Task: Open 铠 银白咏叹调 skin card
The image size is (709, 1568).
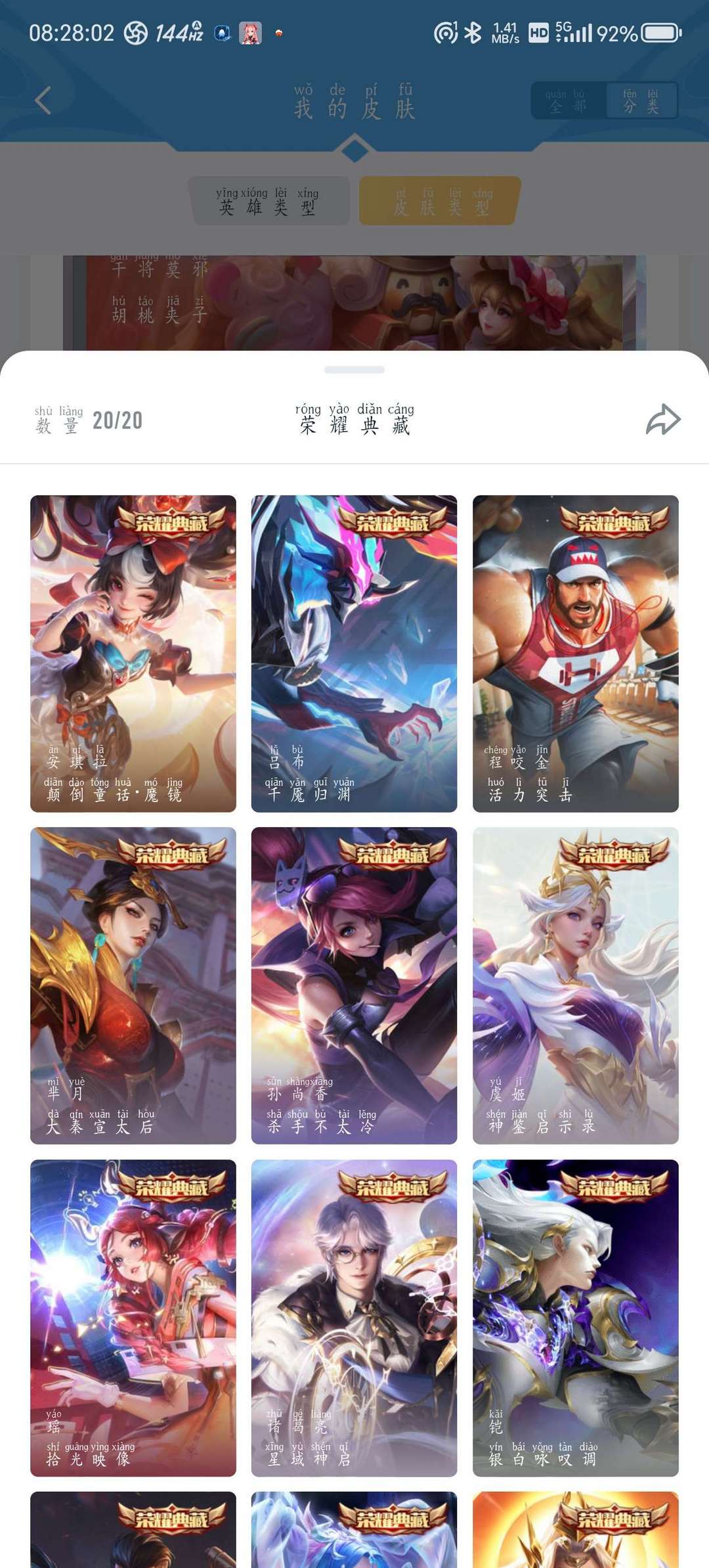Action: pos(576,1318)
